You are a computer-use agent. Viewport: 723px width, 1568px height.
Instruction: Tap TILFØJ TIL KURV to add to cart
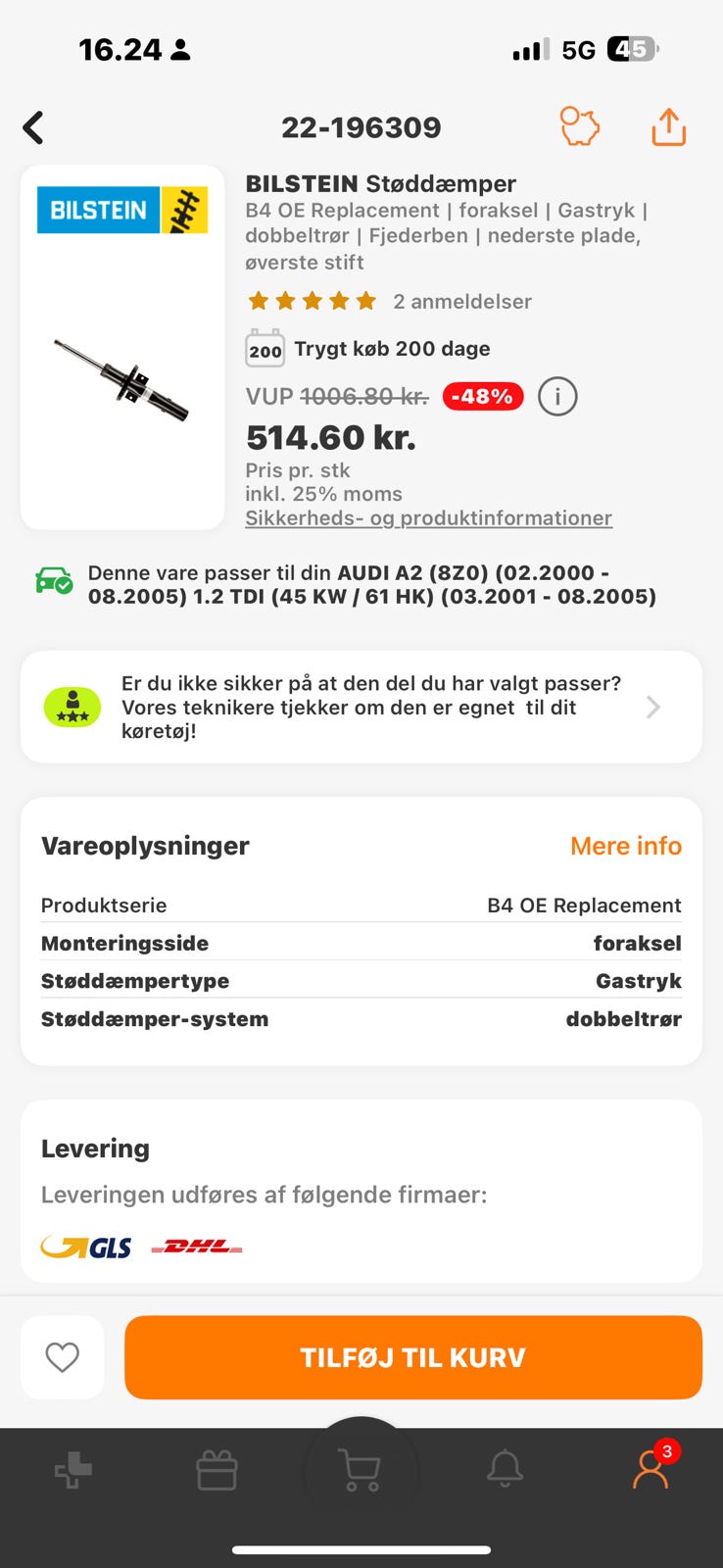[412, 1357]
